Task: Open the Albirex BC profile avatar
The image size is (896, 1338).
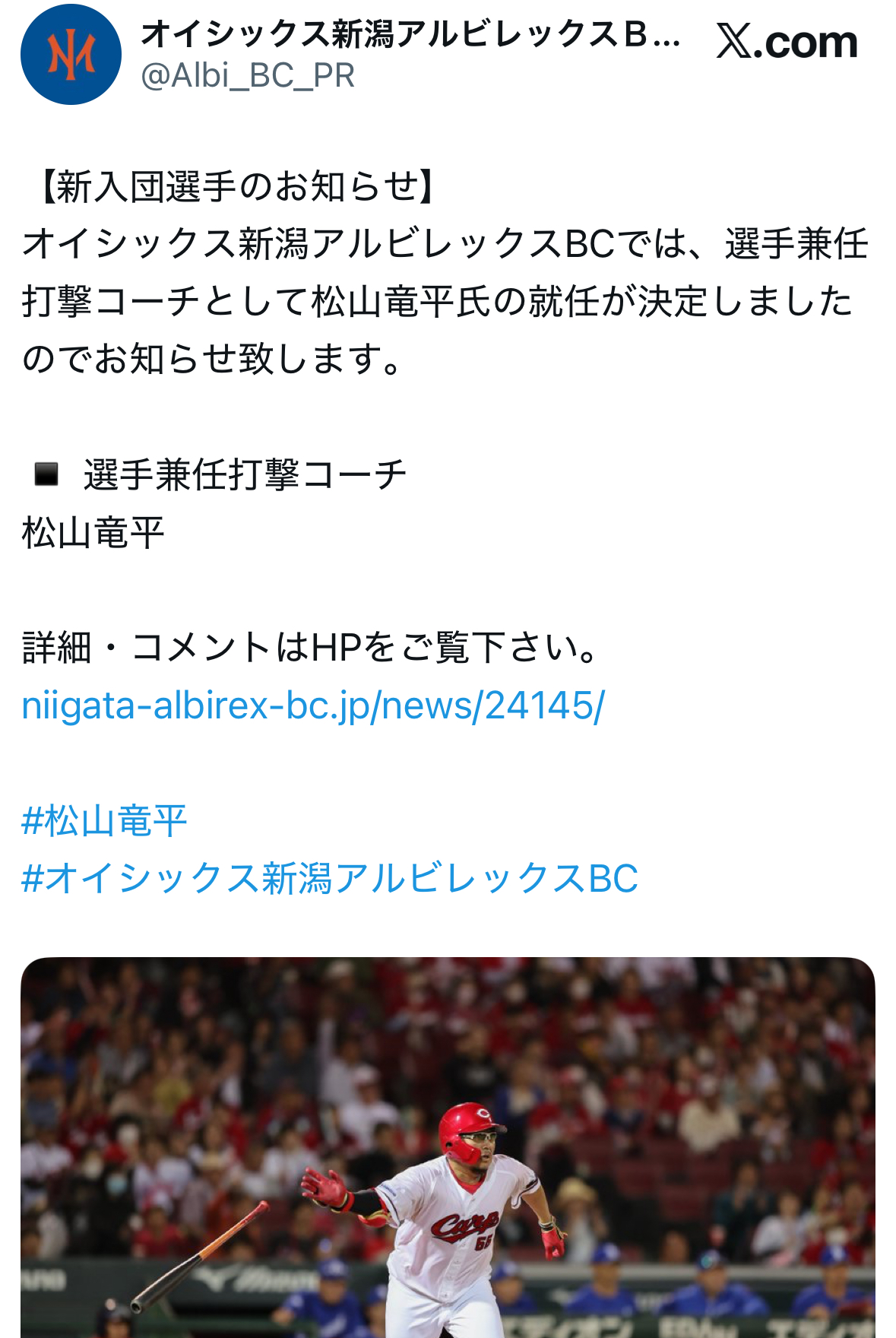Action: coord(71,54)
